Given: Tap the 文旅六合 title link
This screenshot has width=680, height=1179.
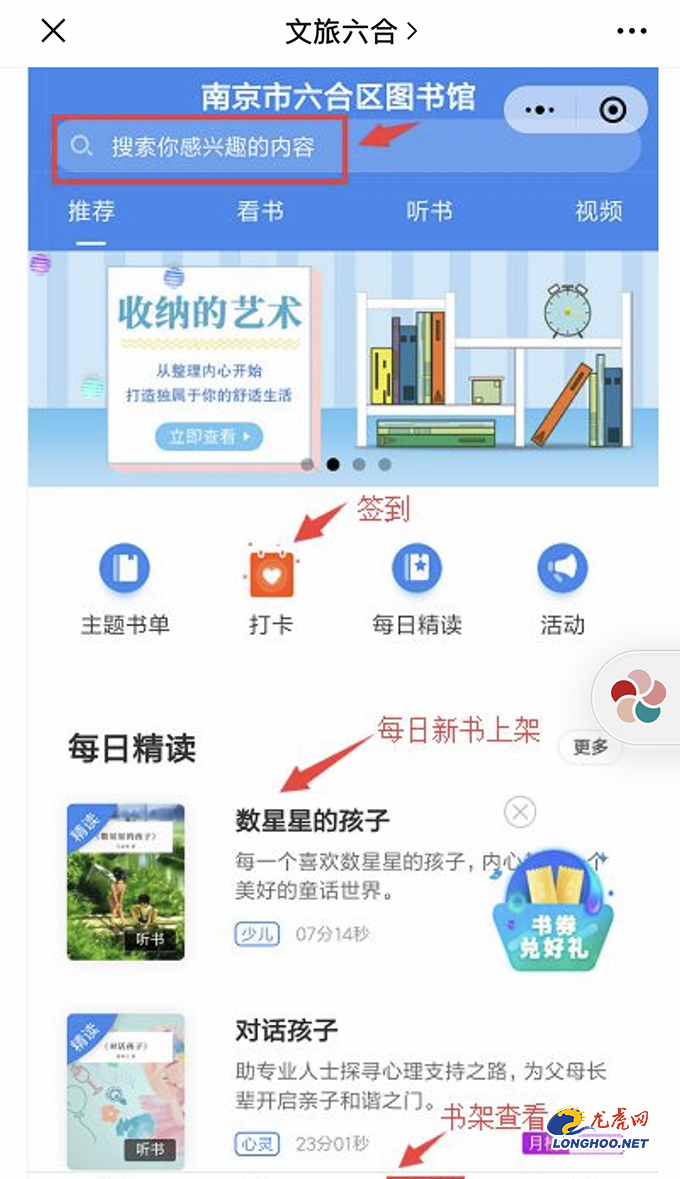Looking at the screenshot, I should pos(350,32).
